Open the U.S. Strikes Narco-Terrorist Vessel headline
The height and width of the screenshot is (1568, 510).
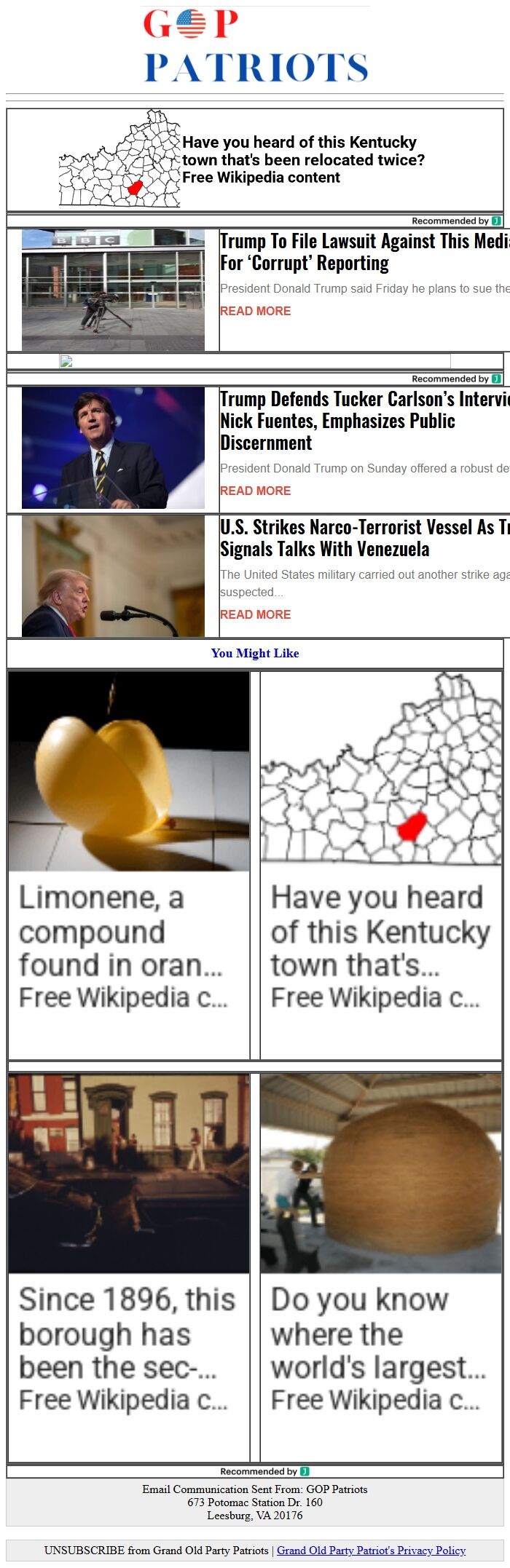pos(357,538)
